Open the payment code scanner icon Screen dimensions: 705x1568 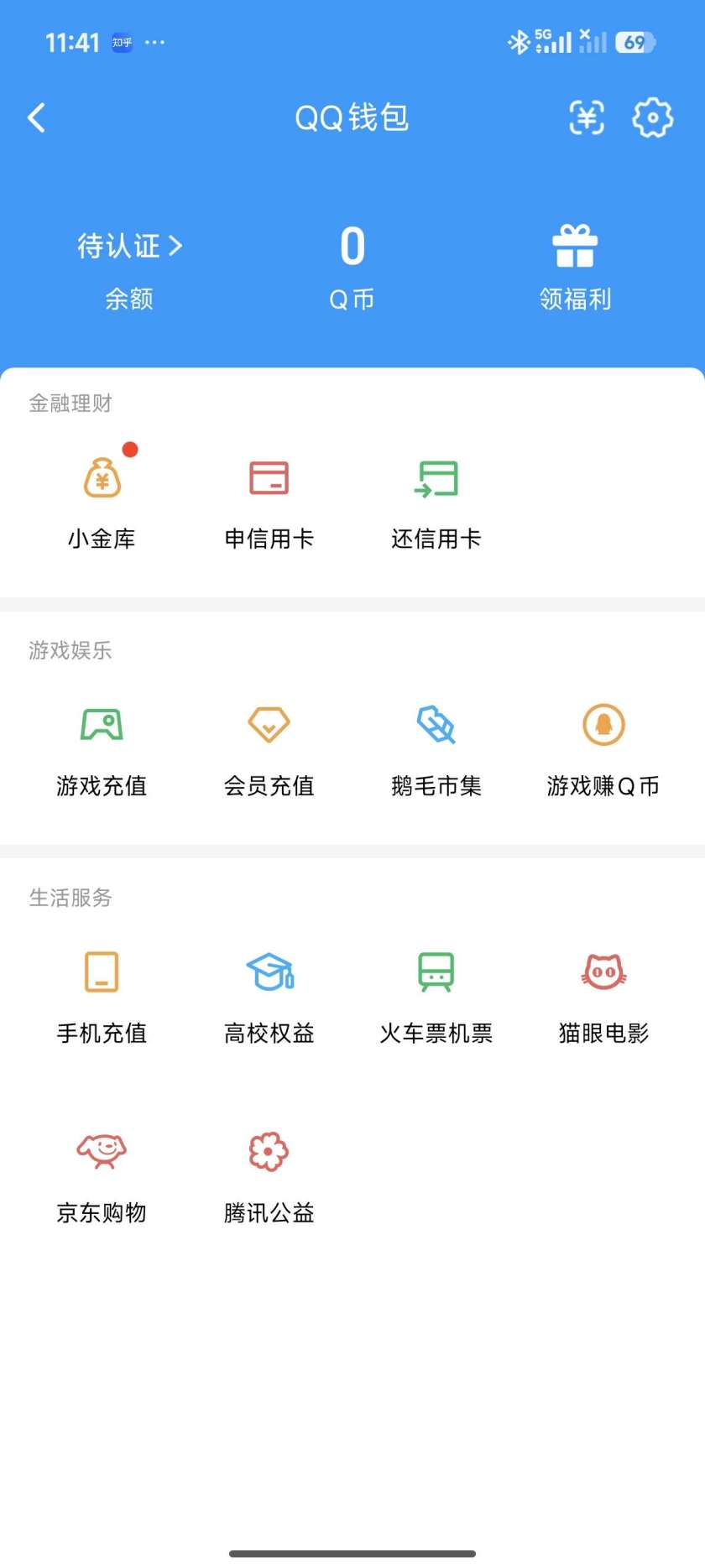[x=587, y=117]
